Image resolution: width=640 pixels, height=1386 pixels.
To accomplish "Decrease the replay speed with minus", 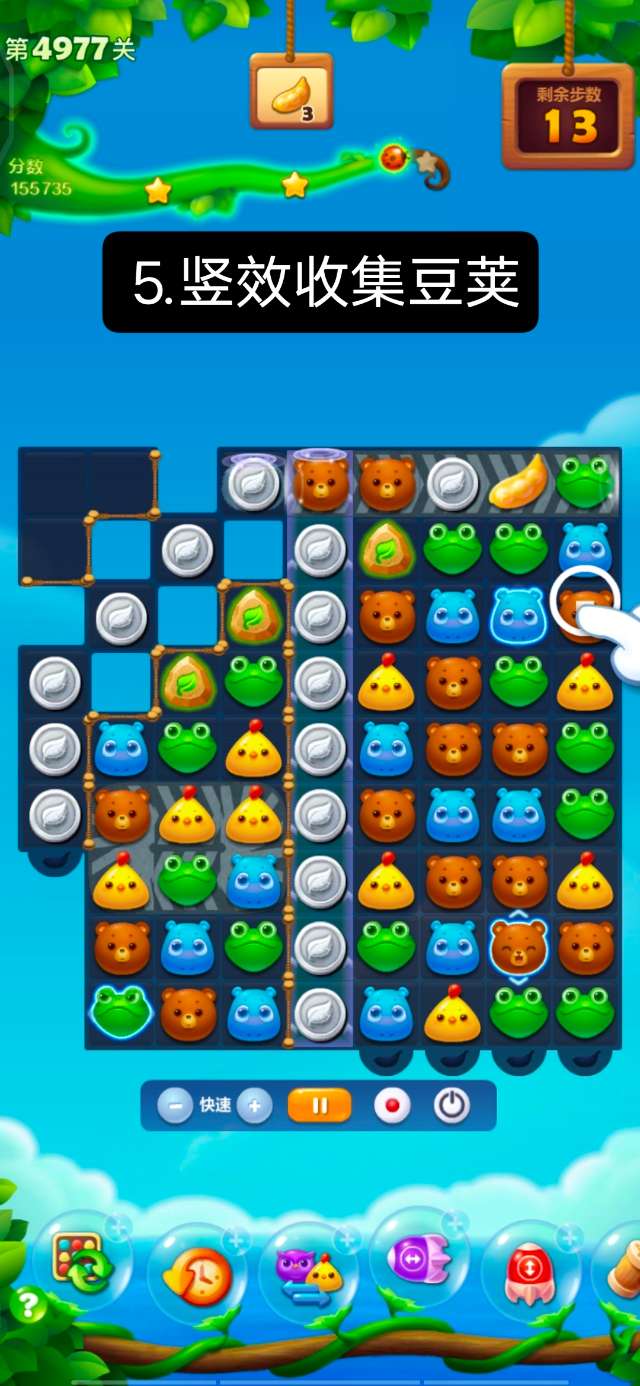I will 175,1106.
